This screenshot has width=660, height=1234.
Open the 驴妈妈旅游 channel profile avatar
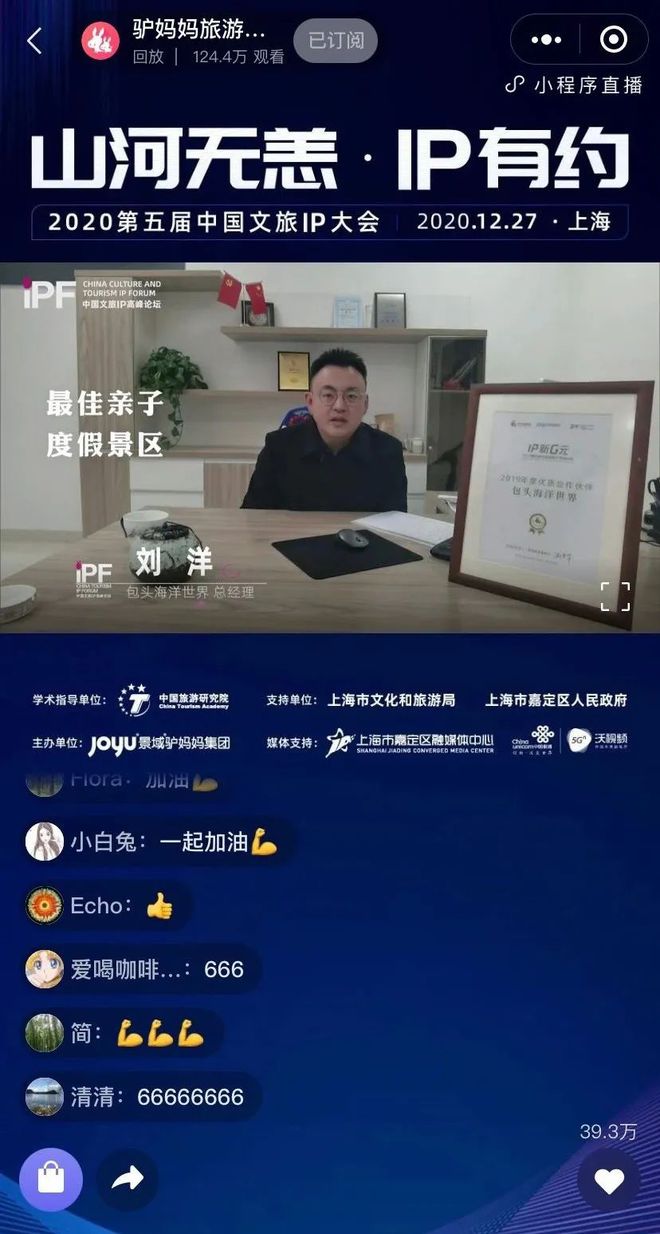tap(101, 40)
